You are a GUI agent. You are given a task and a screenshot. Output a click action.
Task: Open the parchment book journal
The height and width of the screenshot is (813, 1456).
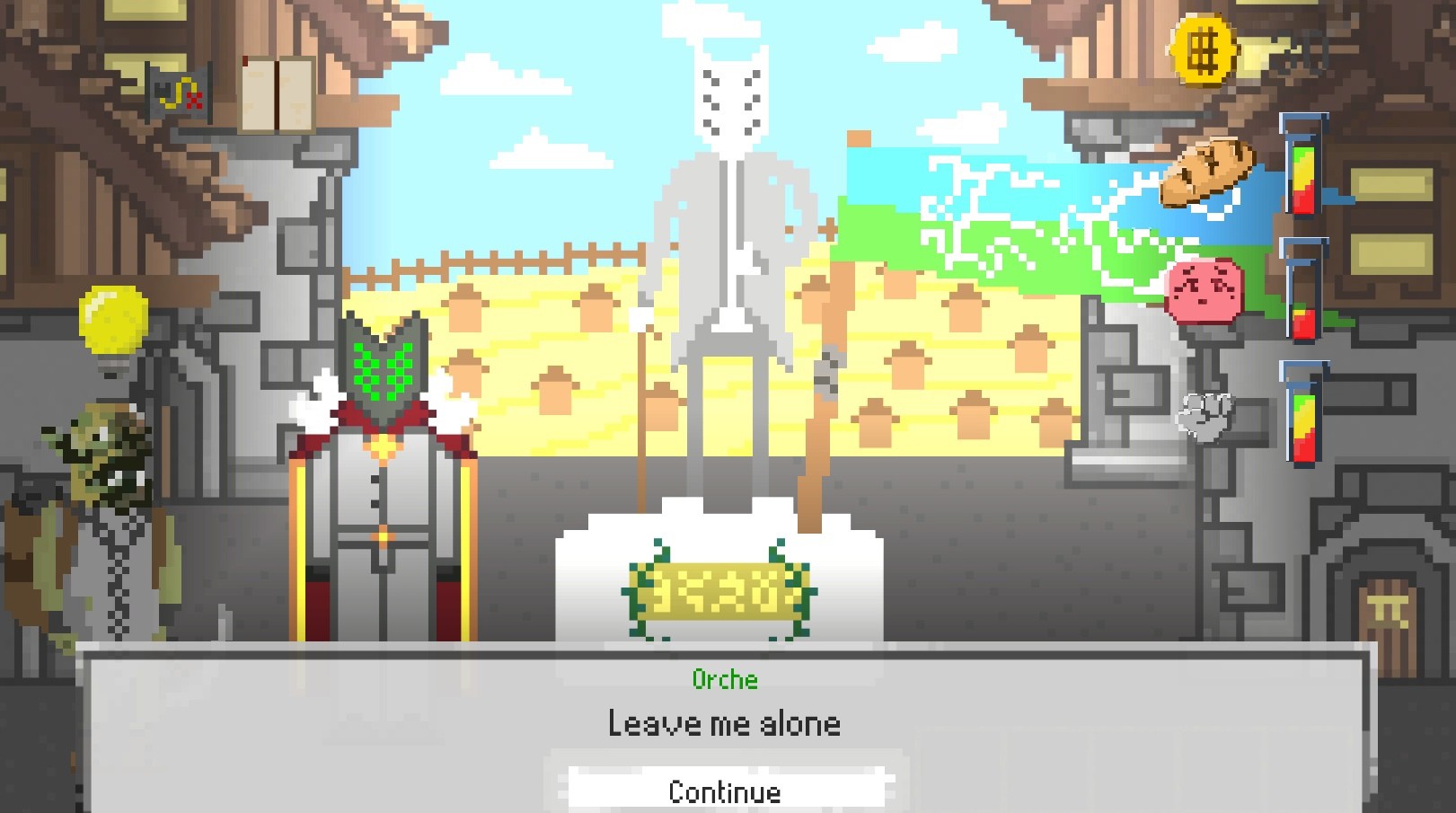point(278,93)
